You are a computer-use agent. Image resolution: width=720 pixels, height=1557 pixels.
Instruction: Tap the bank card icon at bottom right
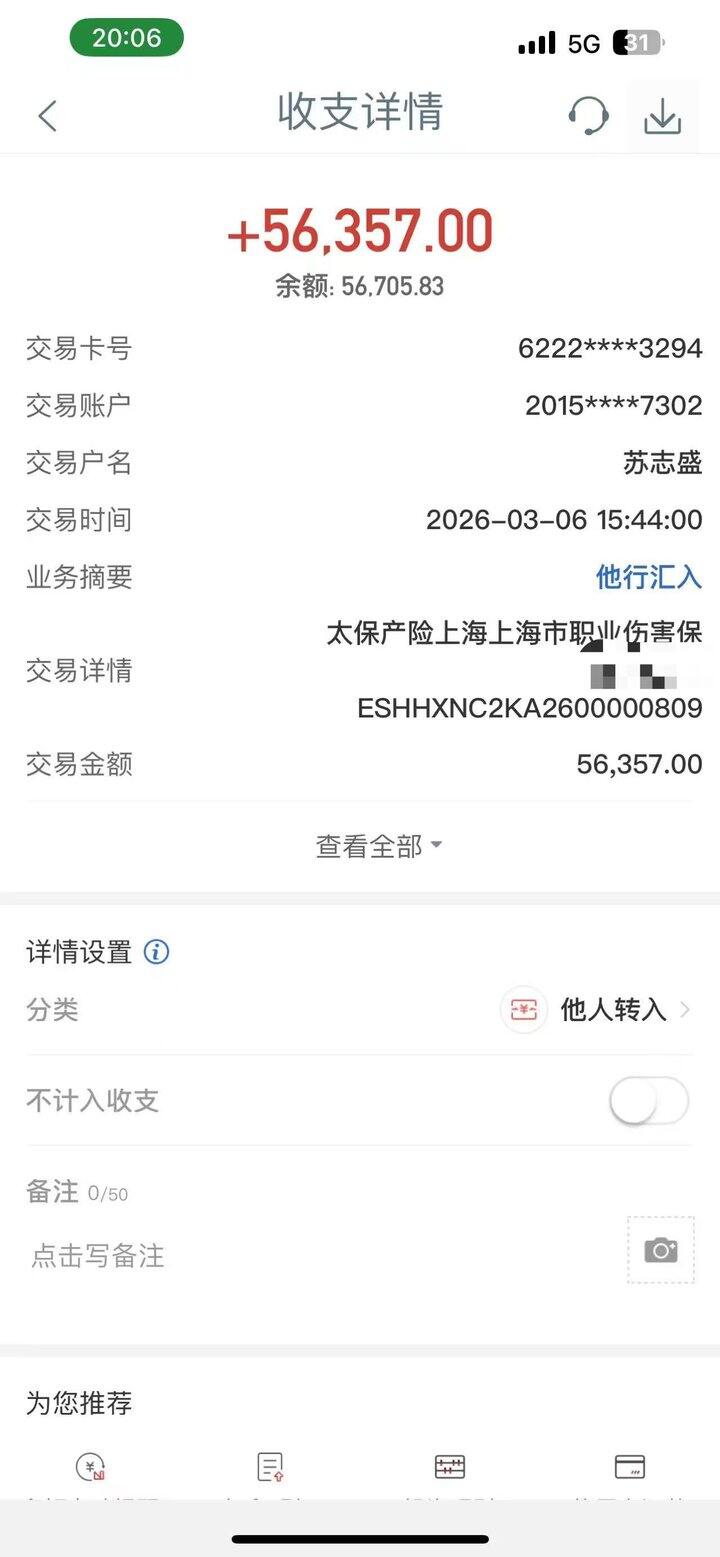click(x=628, y=1467)
